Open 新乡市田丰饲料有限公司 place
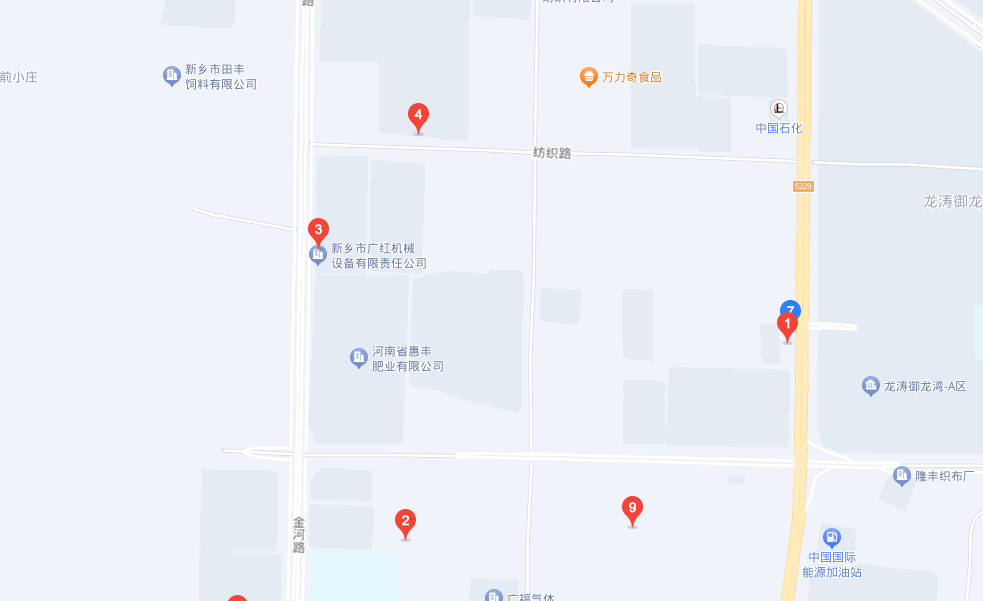The height and width of the screenshot is (601, 983). [172, 75]
